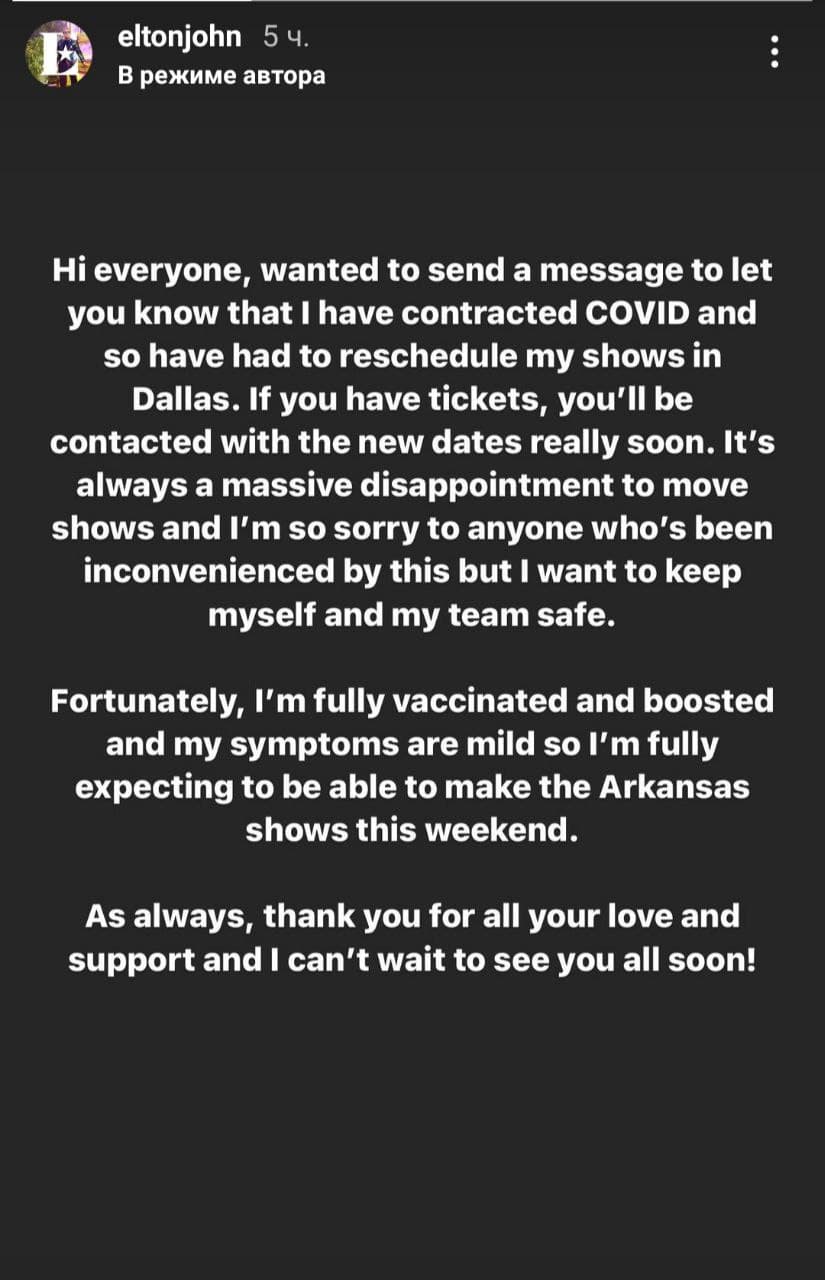The width and height of the screenshot is (825, 1280).
Task: Tap the eltonjohn username
Action: (x=179, y=38)
